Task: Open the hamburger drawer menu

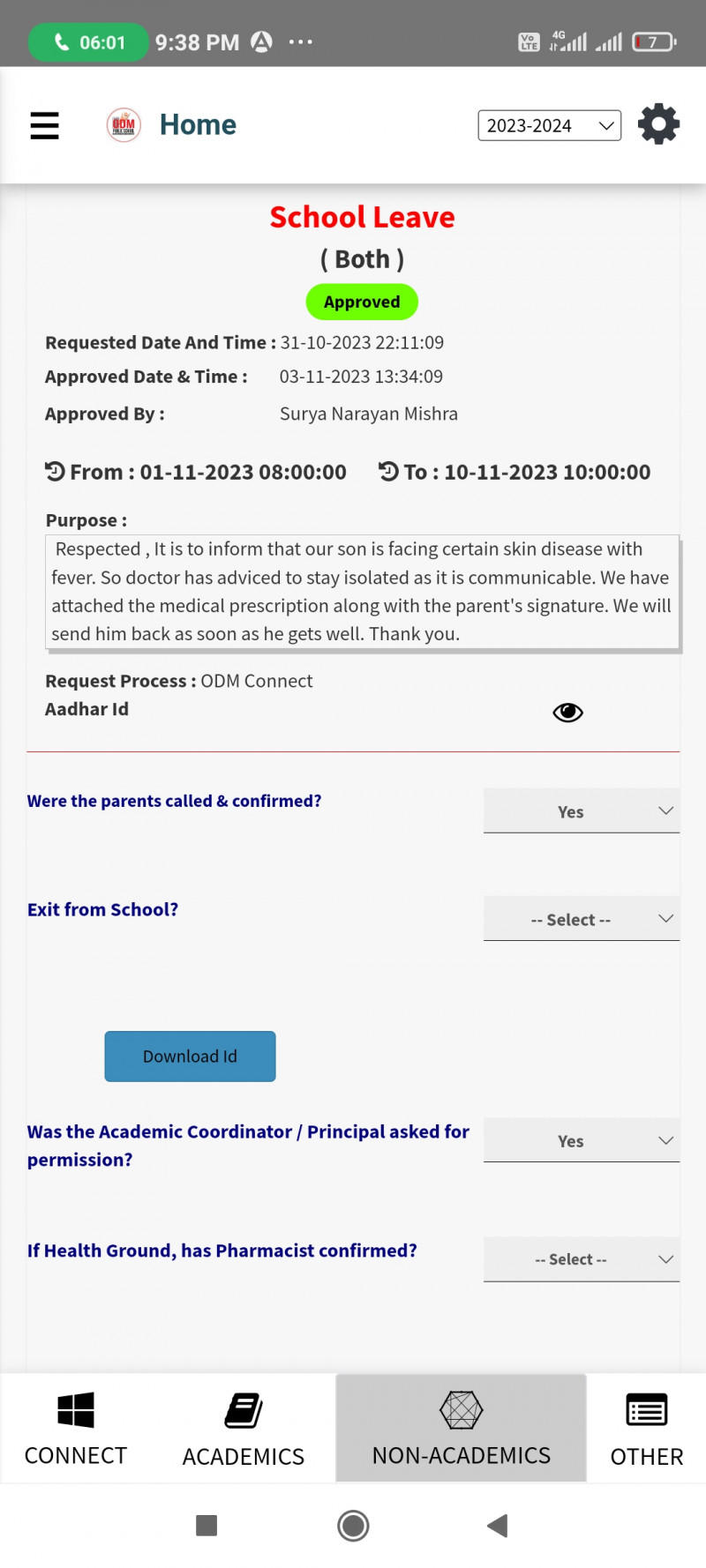Action: click(x=44, y=125)
